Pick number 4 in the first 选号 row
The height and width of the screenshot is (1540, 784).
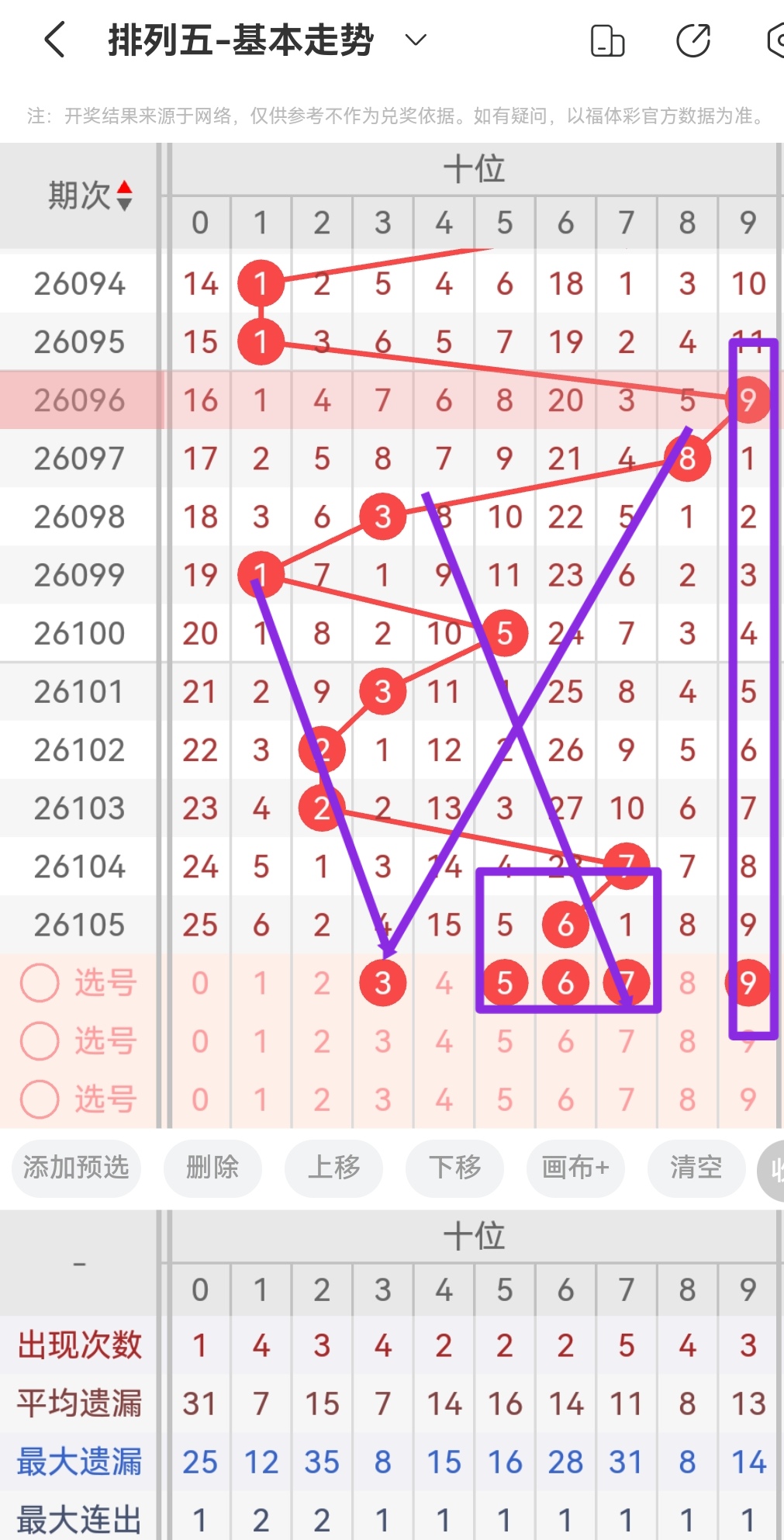(444, 983)
